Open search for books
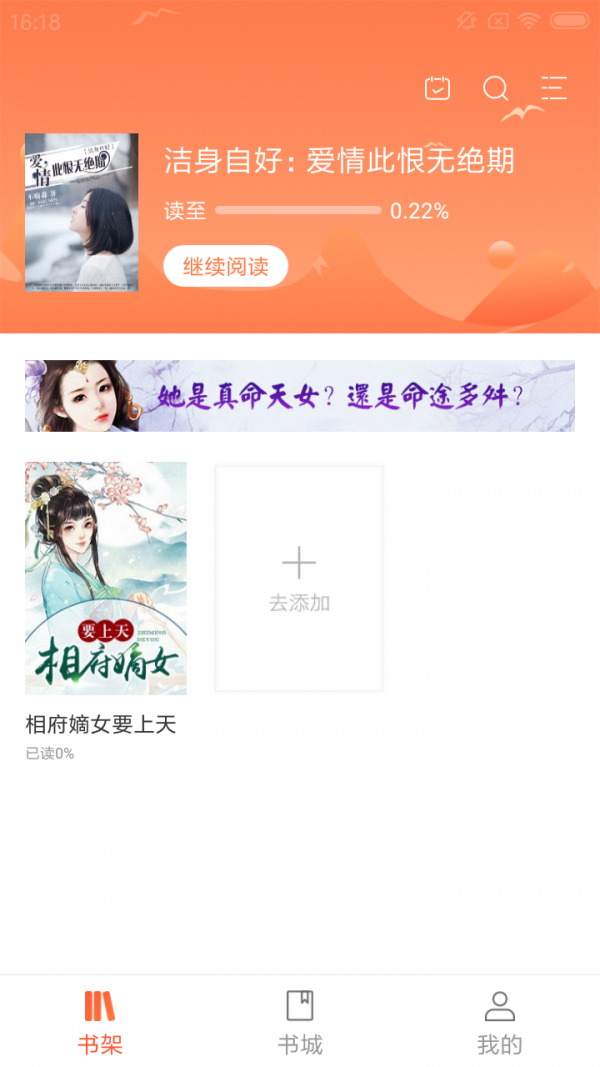The height and width of the screenshot is (1067, 600). point(495,89)
